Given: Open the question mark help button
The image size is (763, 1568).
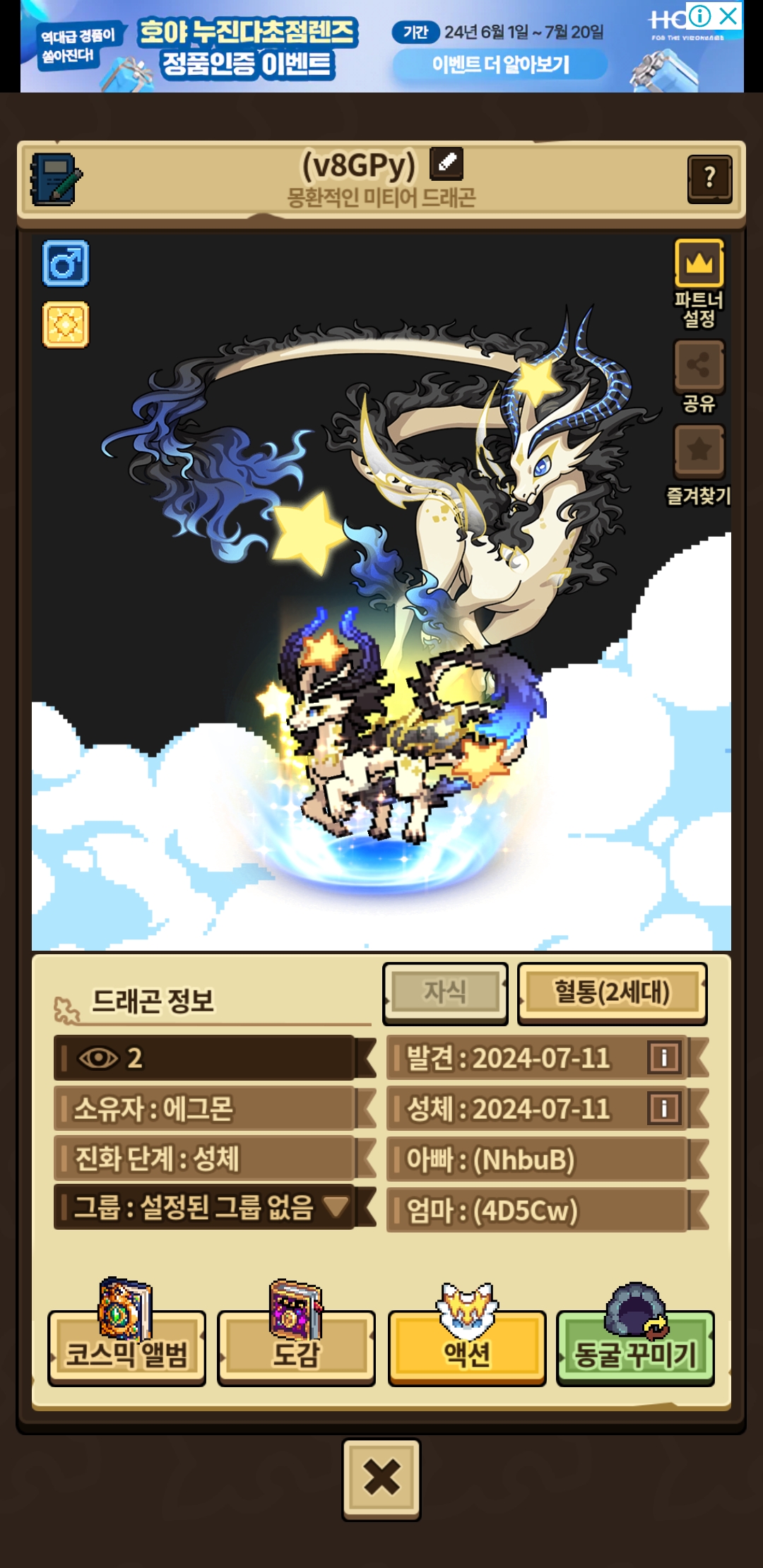Looking at the screenshot, I should [x=709, y=179].
